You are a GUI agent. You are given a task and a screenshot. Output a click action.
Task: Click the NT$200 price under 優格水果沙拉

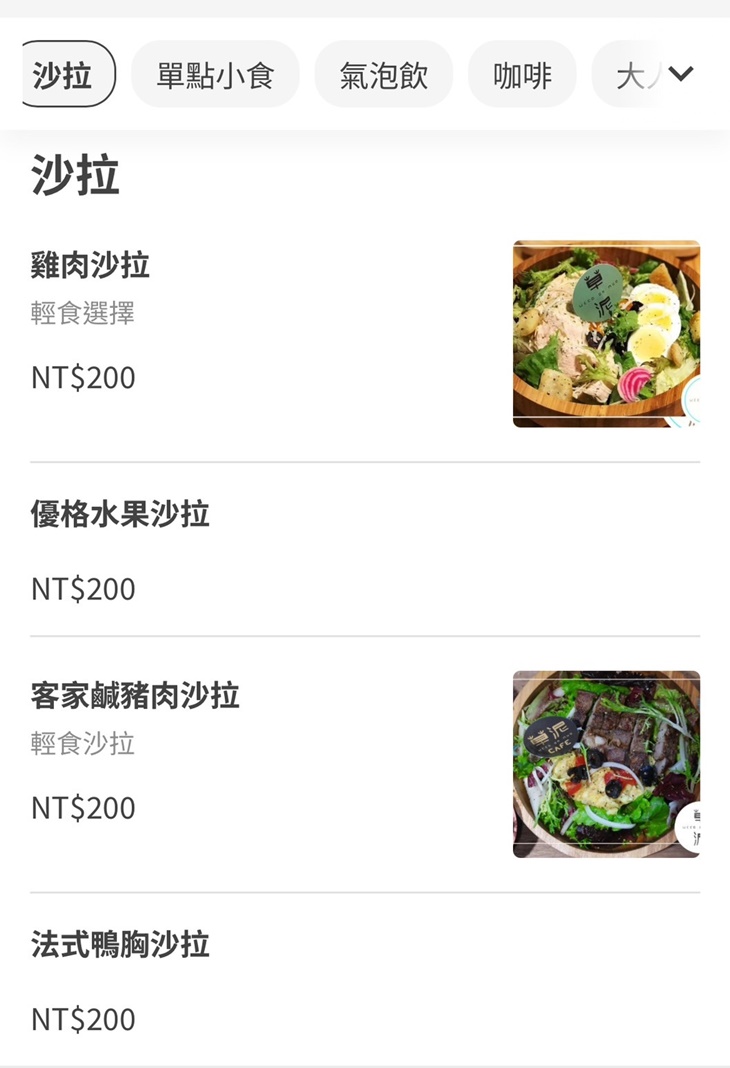click(82, 589)
